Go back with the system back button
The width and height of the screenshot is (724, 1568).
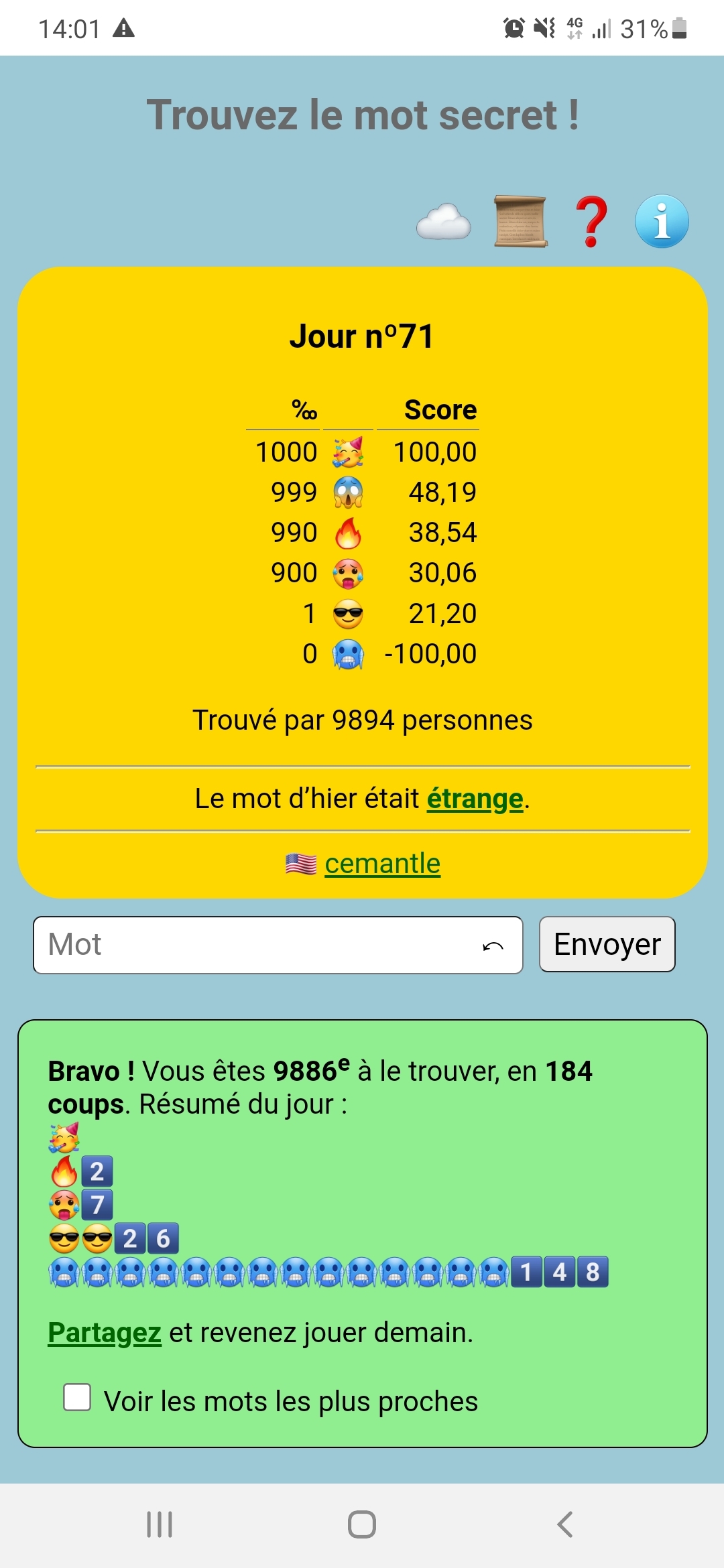(x=564, y=1524)
